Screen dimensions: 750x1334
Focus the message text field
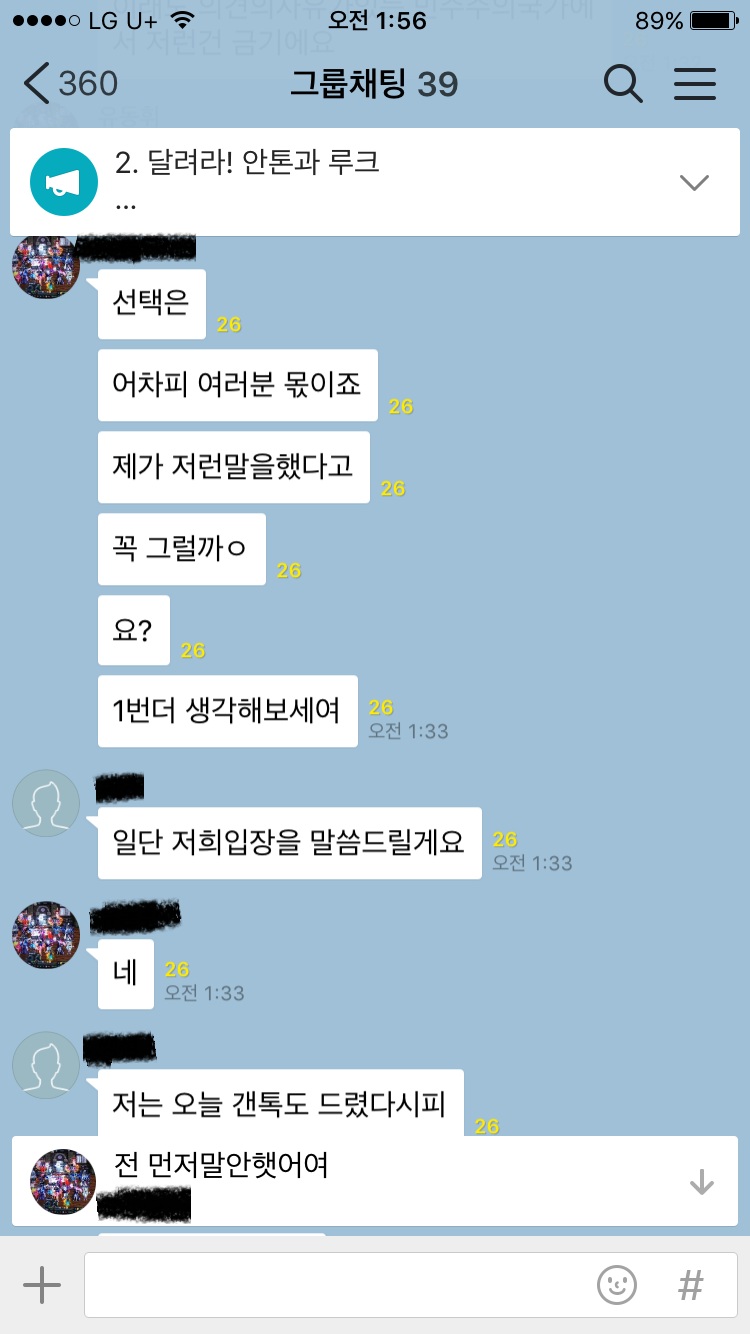point(330,1285)
